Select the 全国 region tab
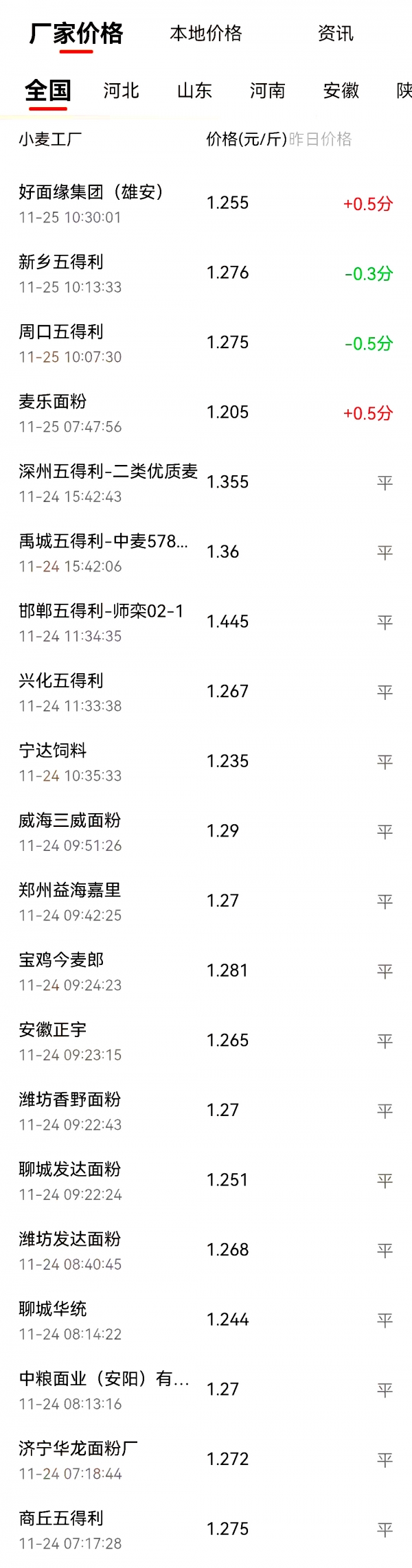The image size is (412, 1568). click(x=47, y=91)
